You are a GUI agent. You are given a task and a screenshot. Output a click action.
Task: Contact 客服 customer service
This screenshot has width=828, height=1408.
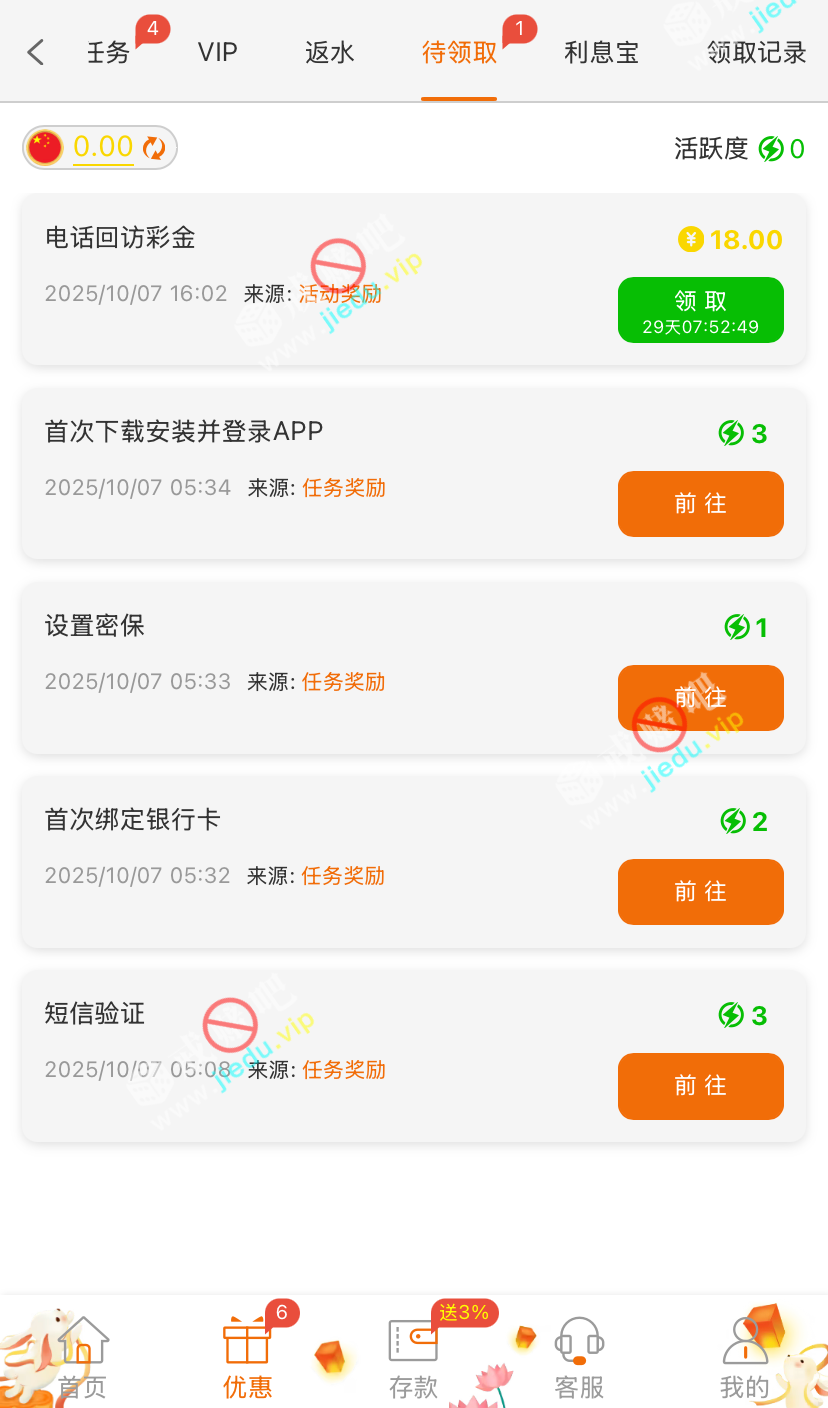579,1357
